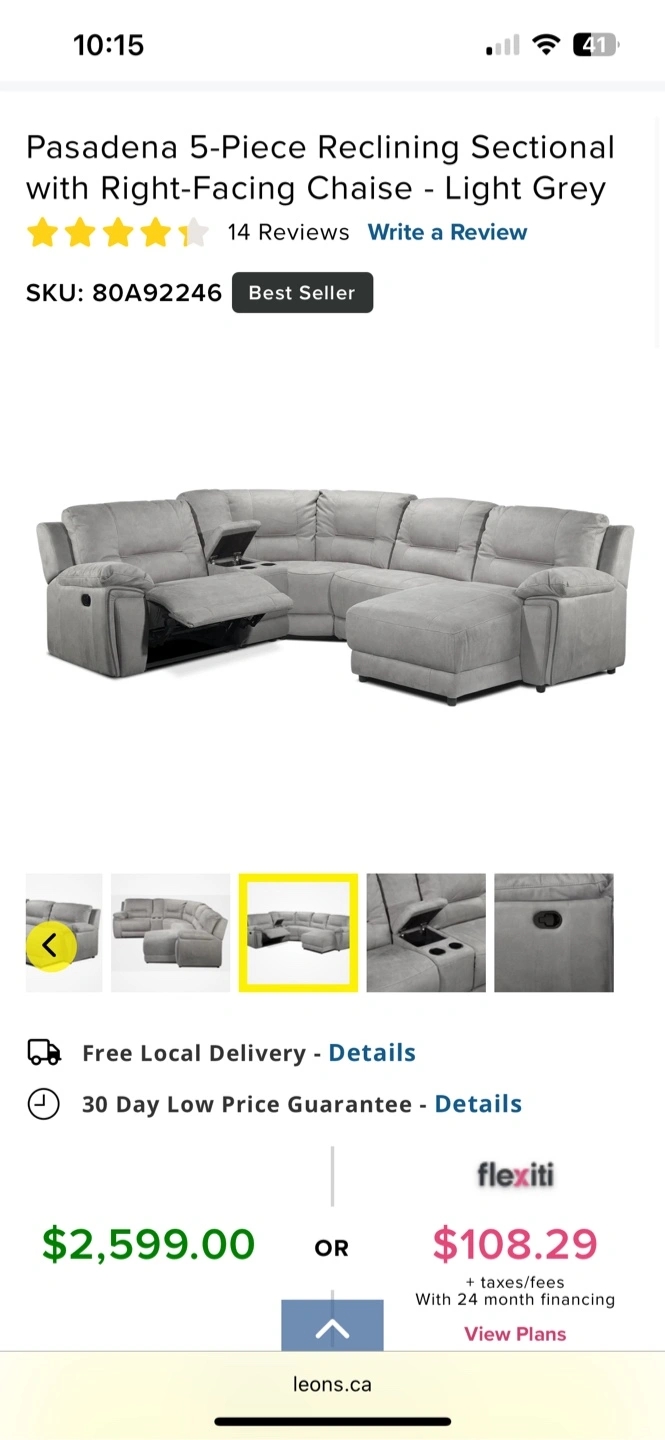Open the Write a Review link
This screenshot has height=1440, width=665.
(447, 232)
